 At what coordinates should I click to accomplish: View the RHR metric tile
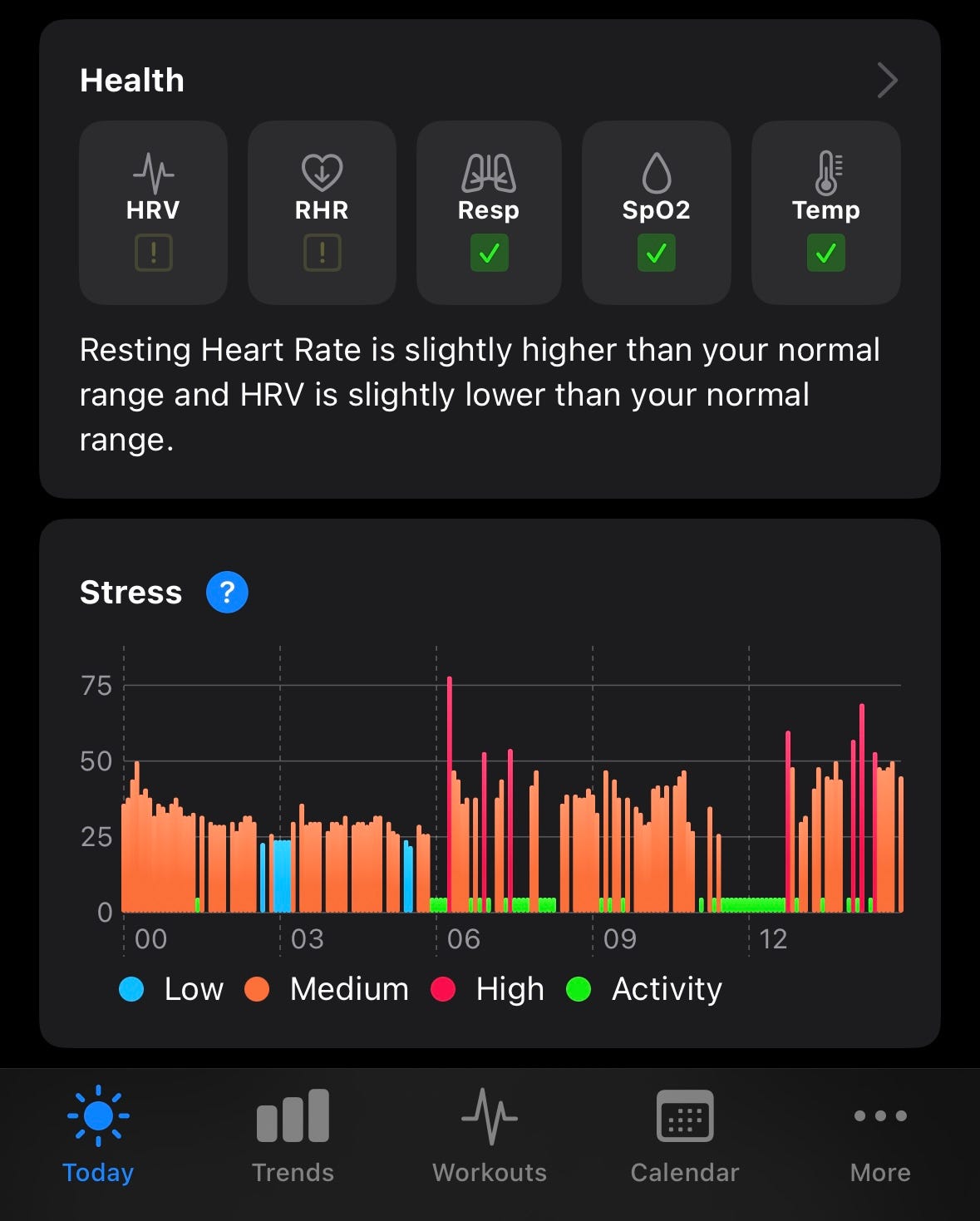pyautogui.click(x=322, y=213)
